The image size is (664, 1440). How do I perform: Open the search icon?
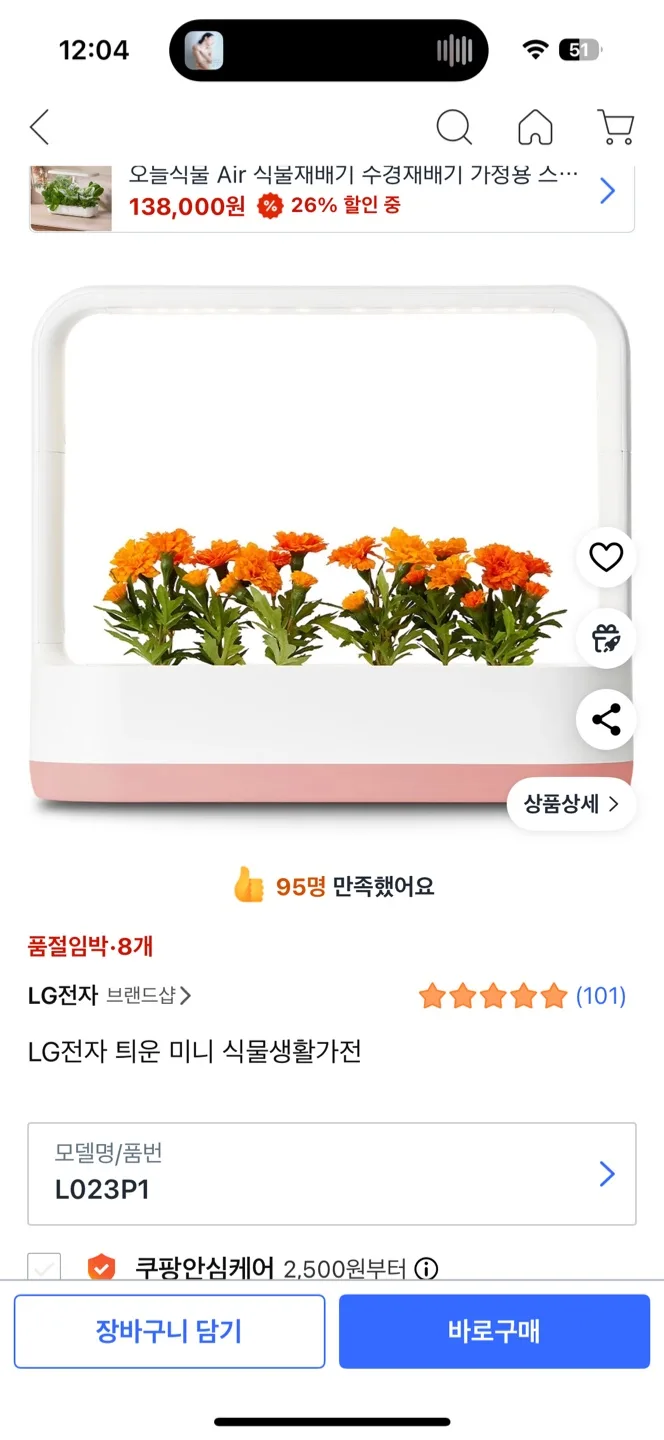(454, 127)
